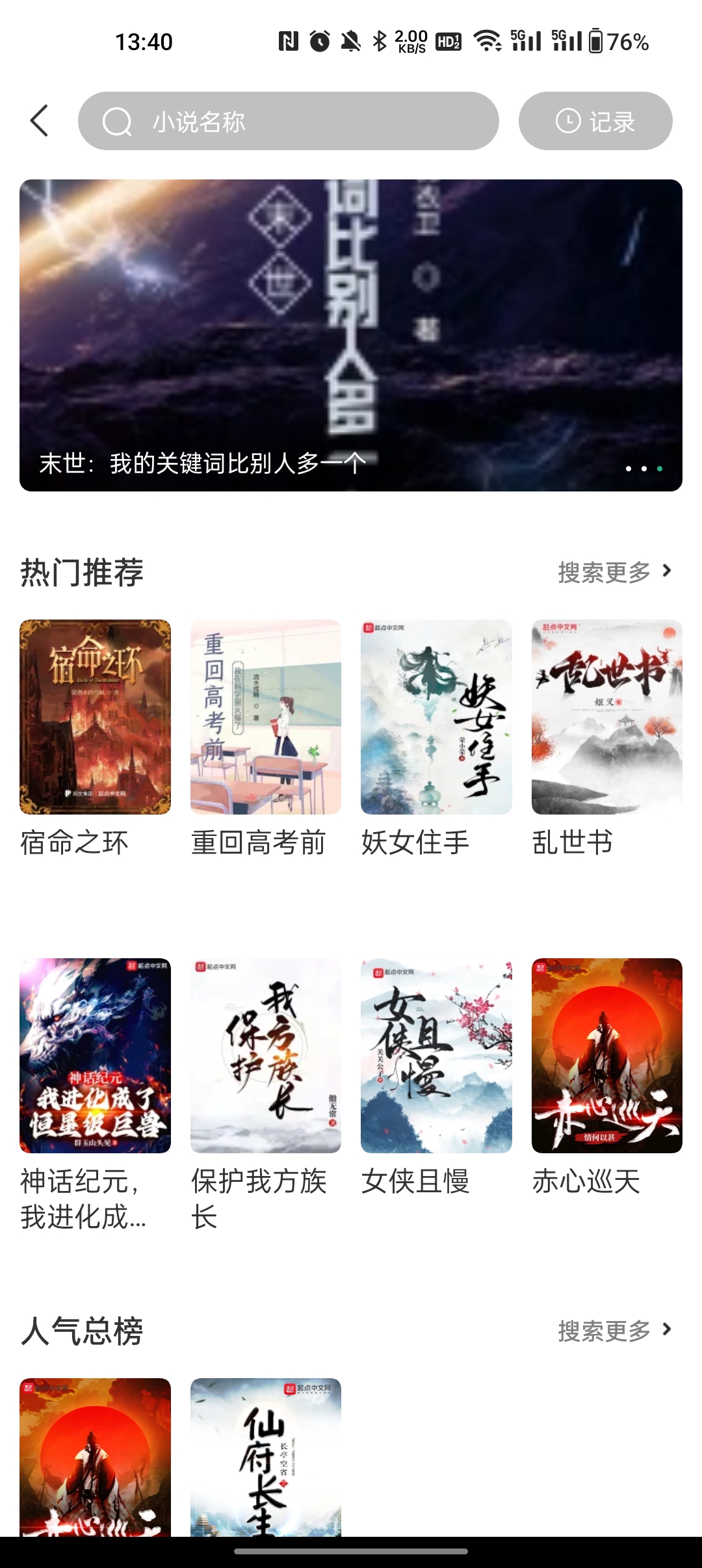Open the novel 重回高考前
The height and width of the screenshot is (1568, 702).
click(265, 717)
